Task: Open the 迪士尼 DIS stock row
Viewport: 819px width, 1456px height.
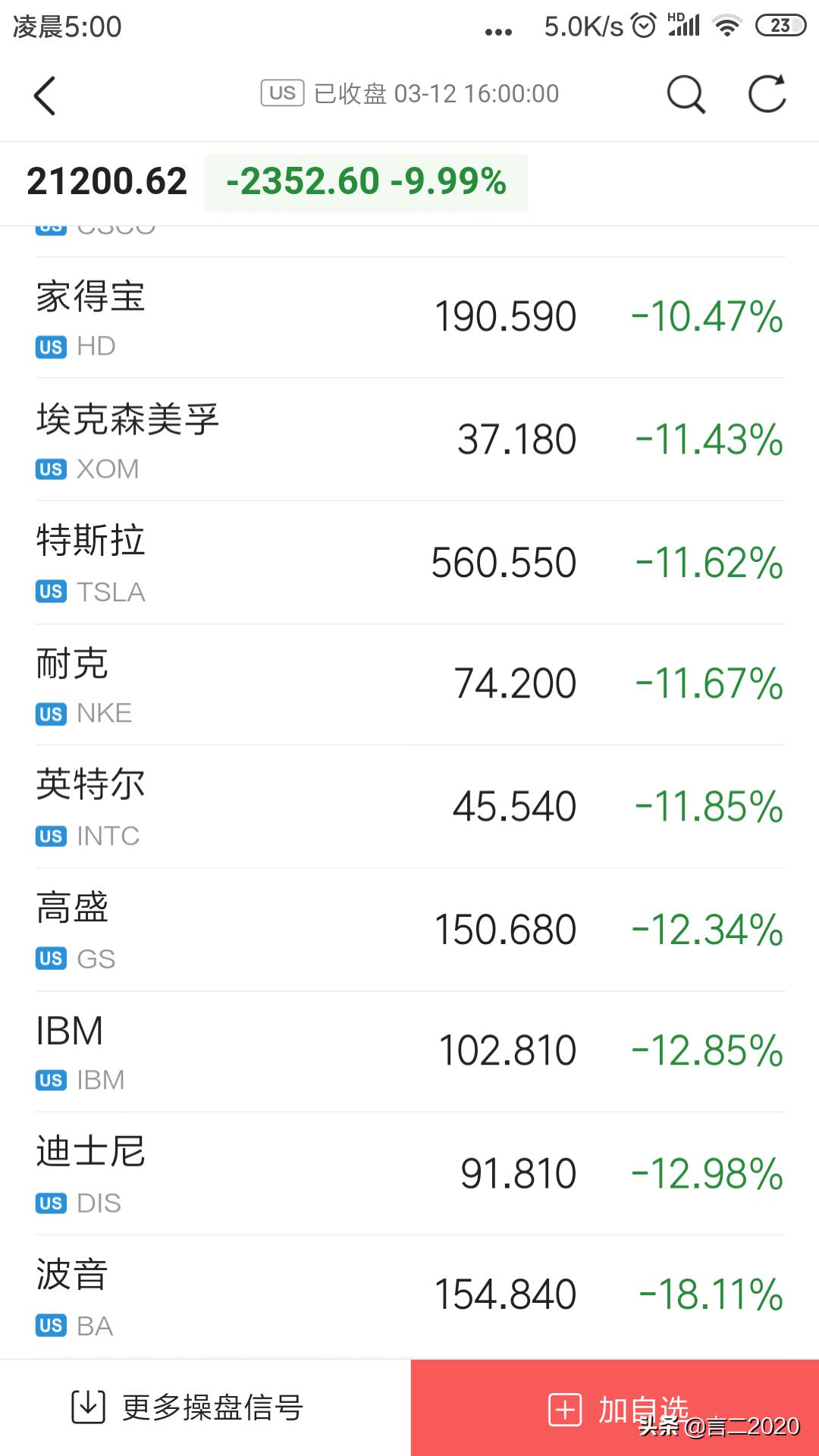Action: (x=409, y=1174)
